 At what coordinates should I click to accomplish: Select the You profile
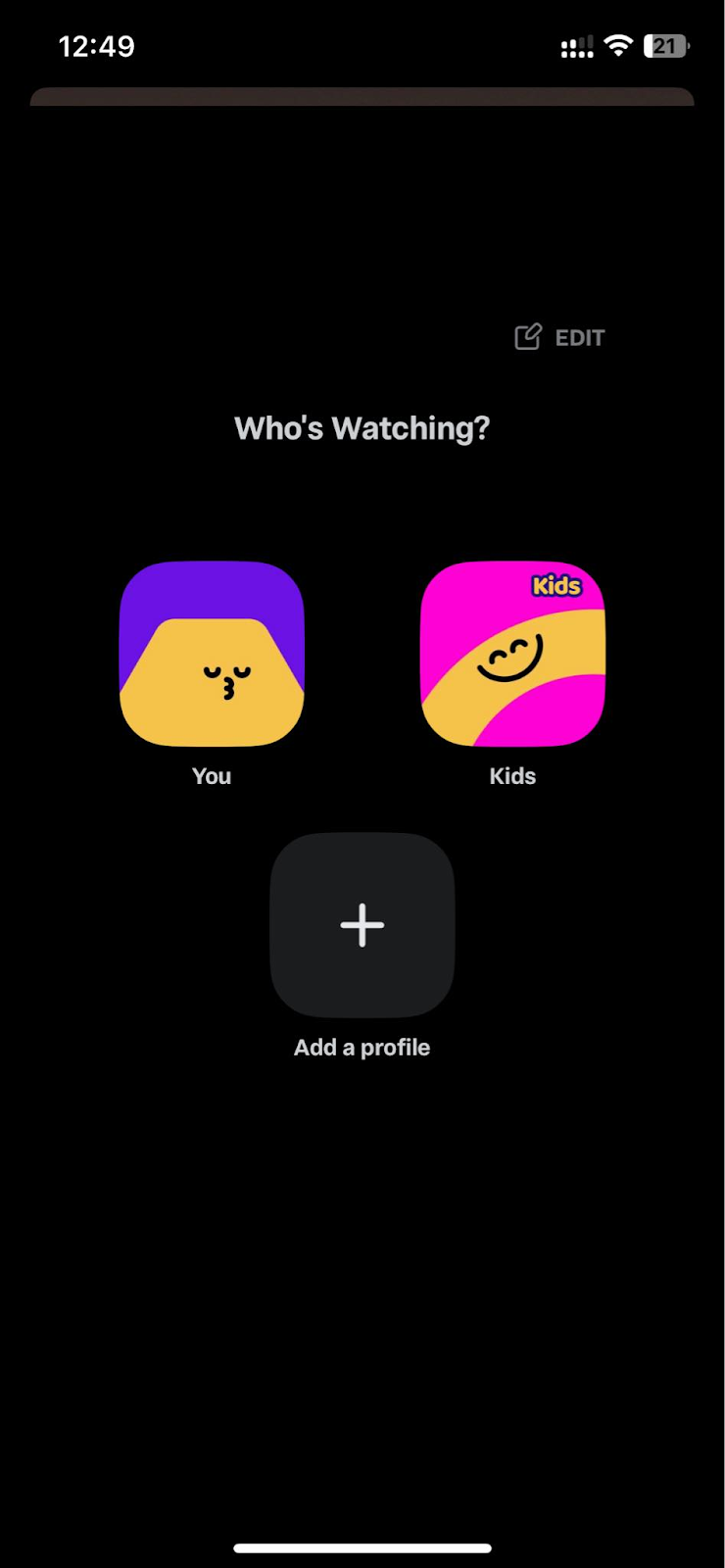212,654
